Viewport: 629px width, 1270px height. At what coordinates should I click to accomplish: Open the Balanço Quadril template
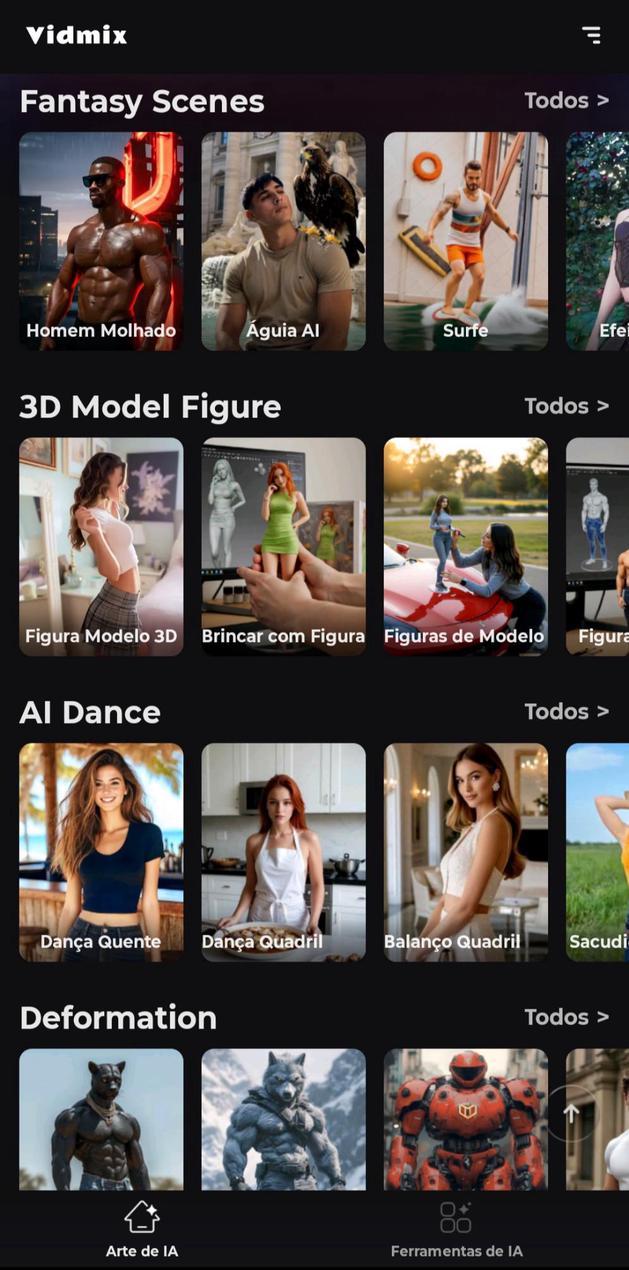465,852
